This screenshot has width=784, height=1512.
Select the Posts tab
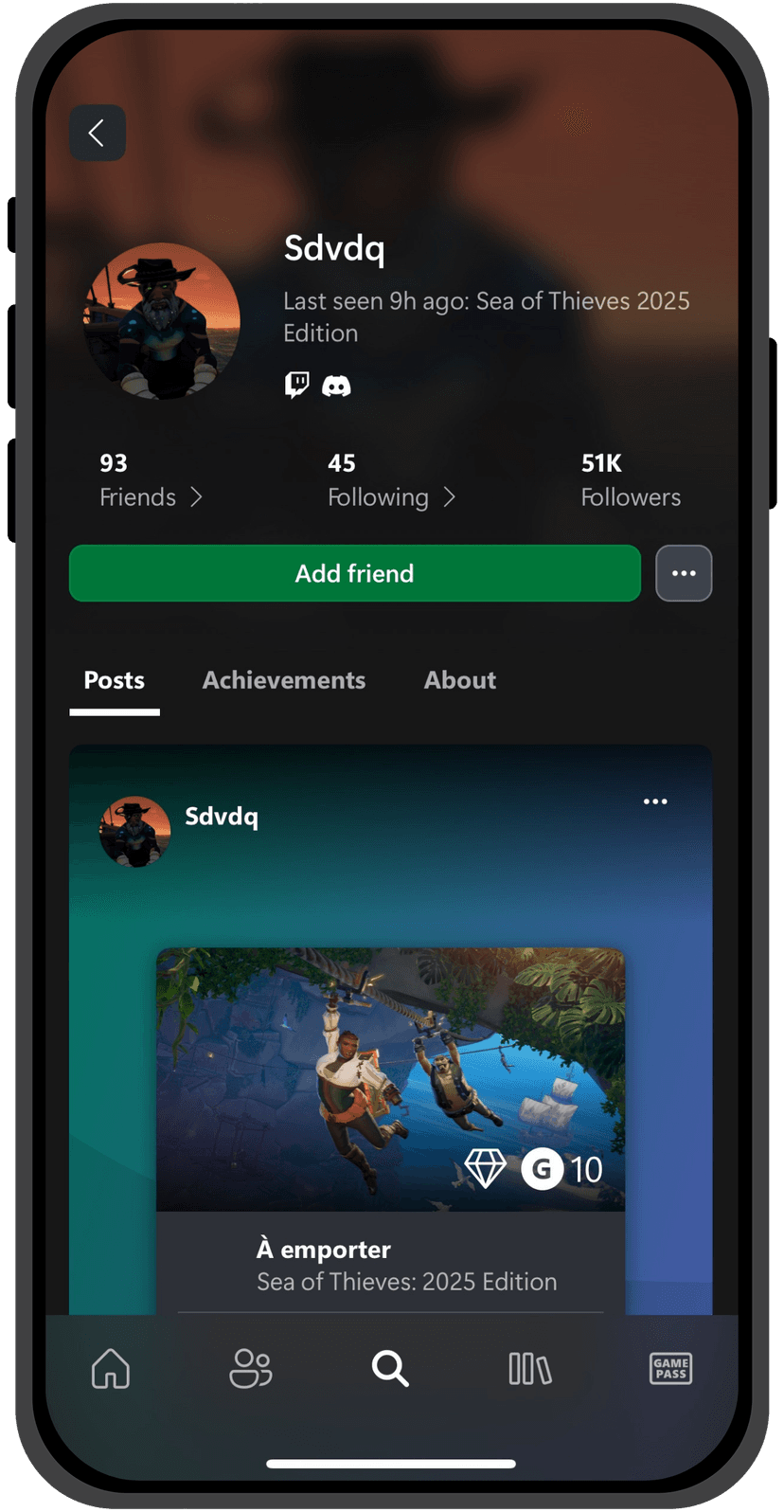115,680
